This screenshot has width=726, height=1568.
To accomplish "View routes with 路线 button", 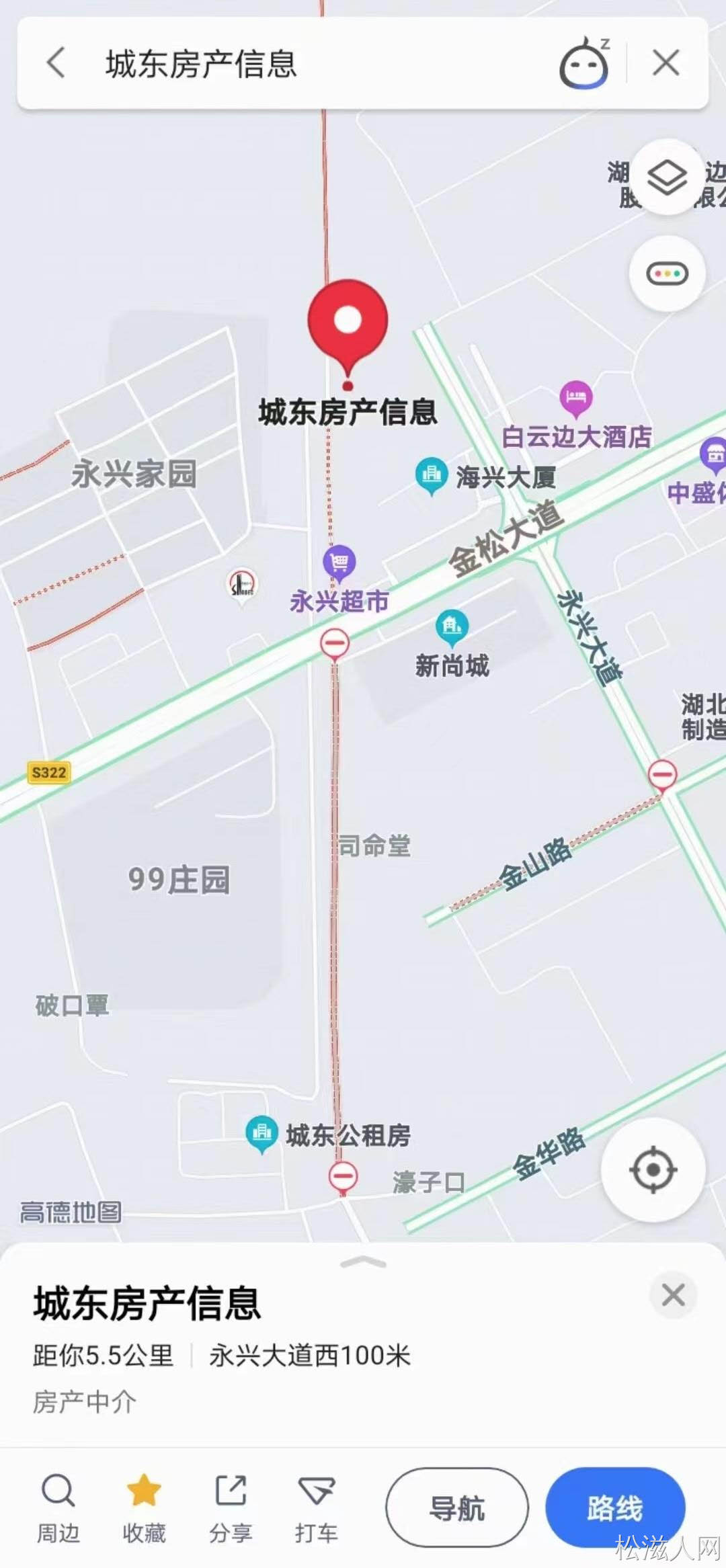I will point(614,1508).
